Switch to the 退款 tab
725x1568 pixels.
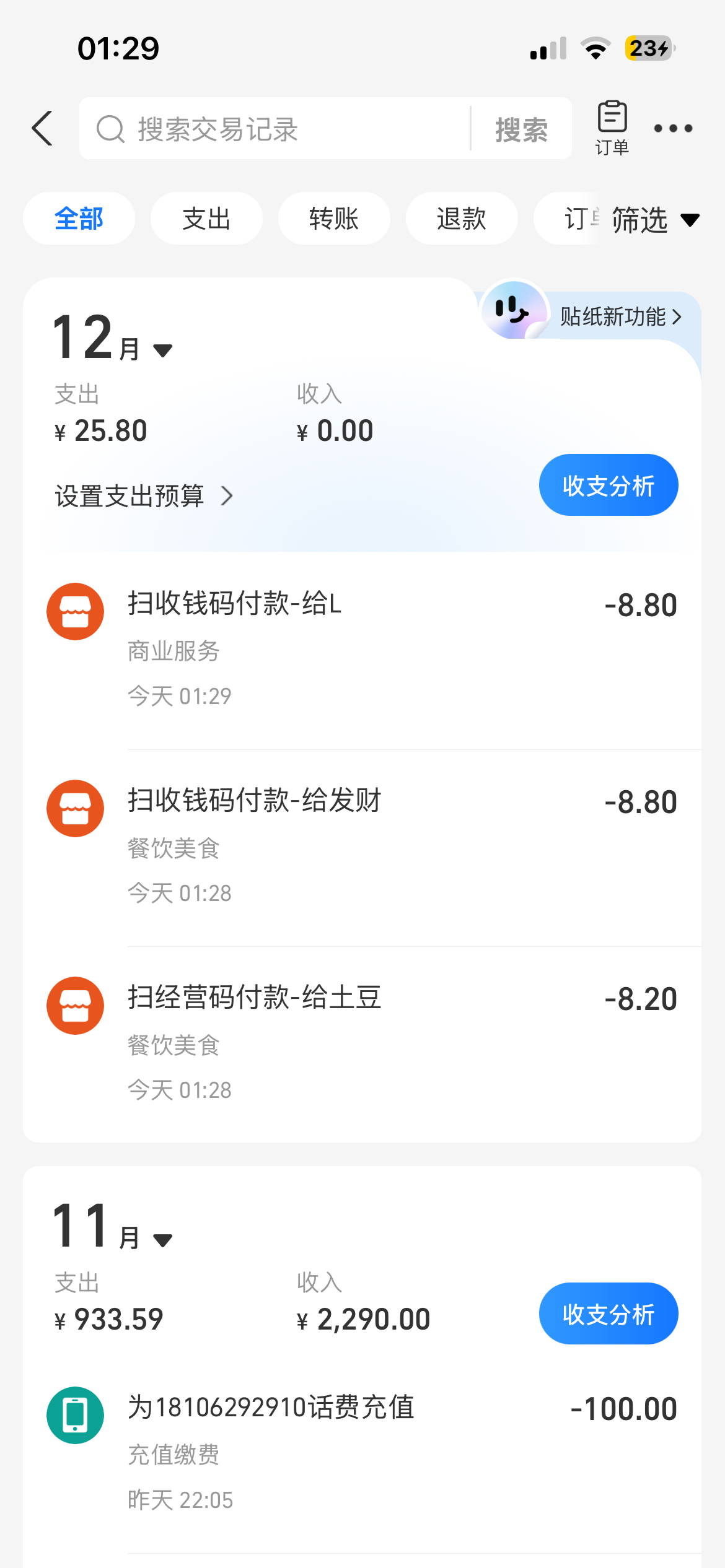tap(462, 219)
